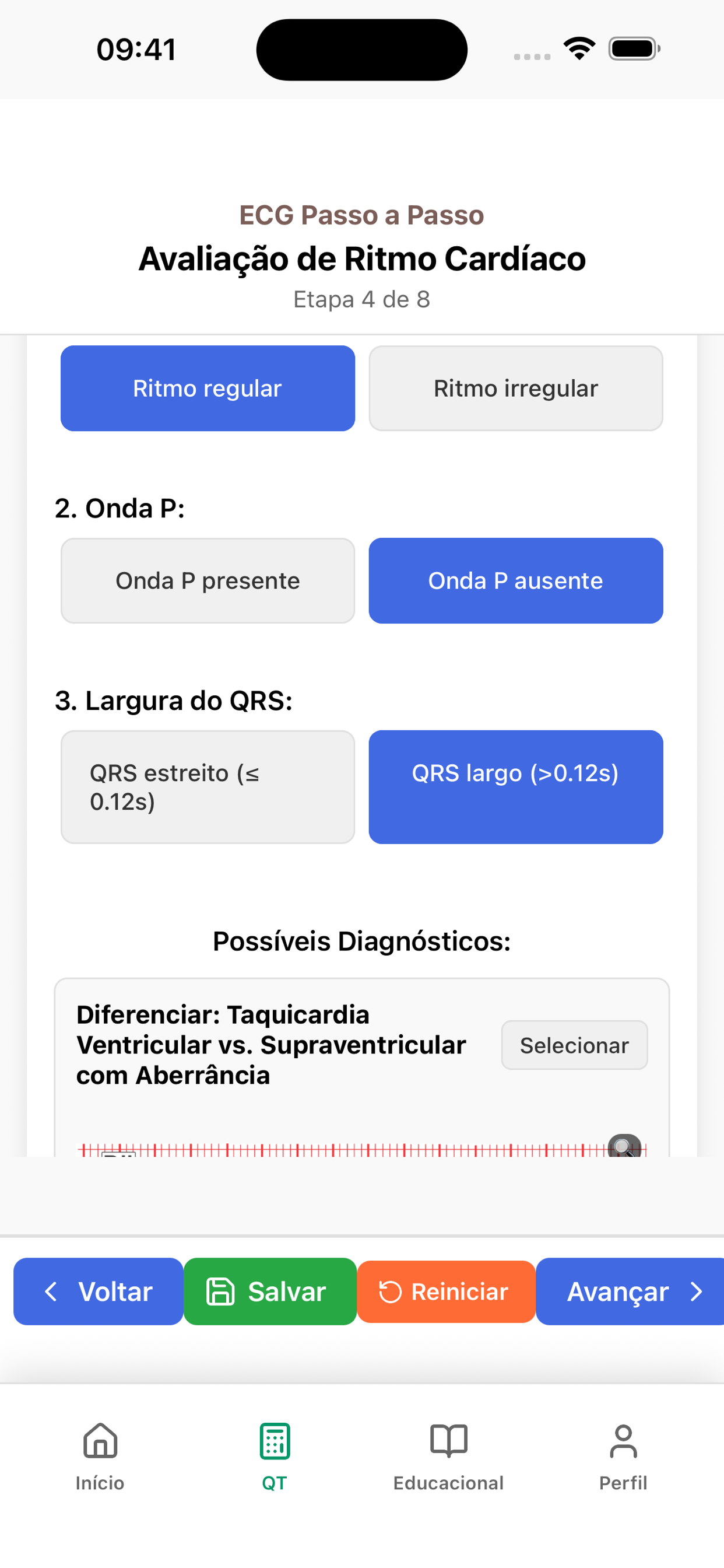The width and height of the screenshot is (724, 1568).
Task: Tap the ECG strip preview below the diagnosis
Action: point(340,1147)
